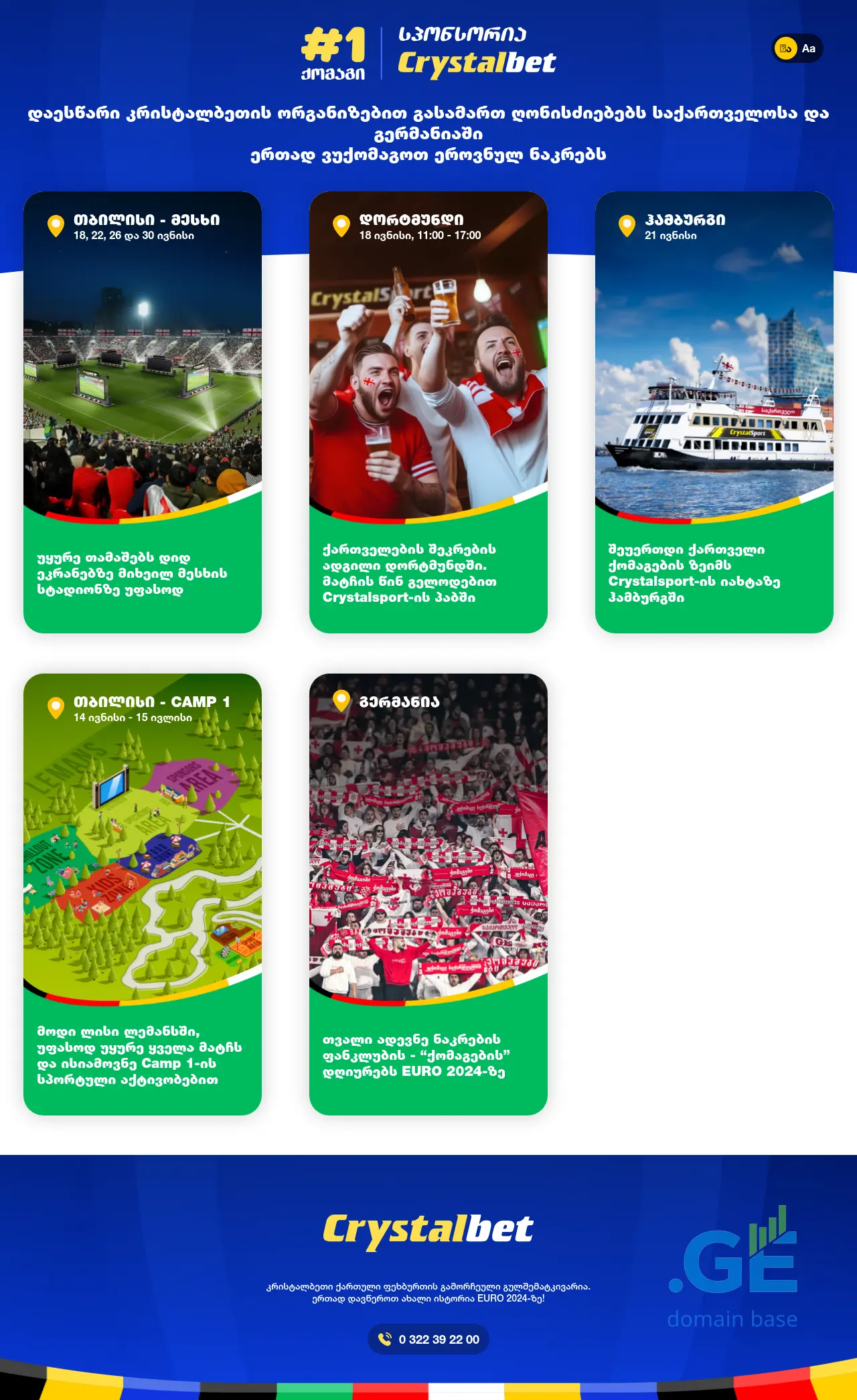Open the დორტმუნდი event card
The height and width of the screenshot is (1400, 857).
(428, 412)
